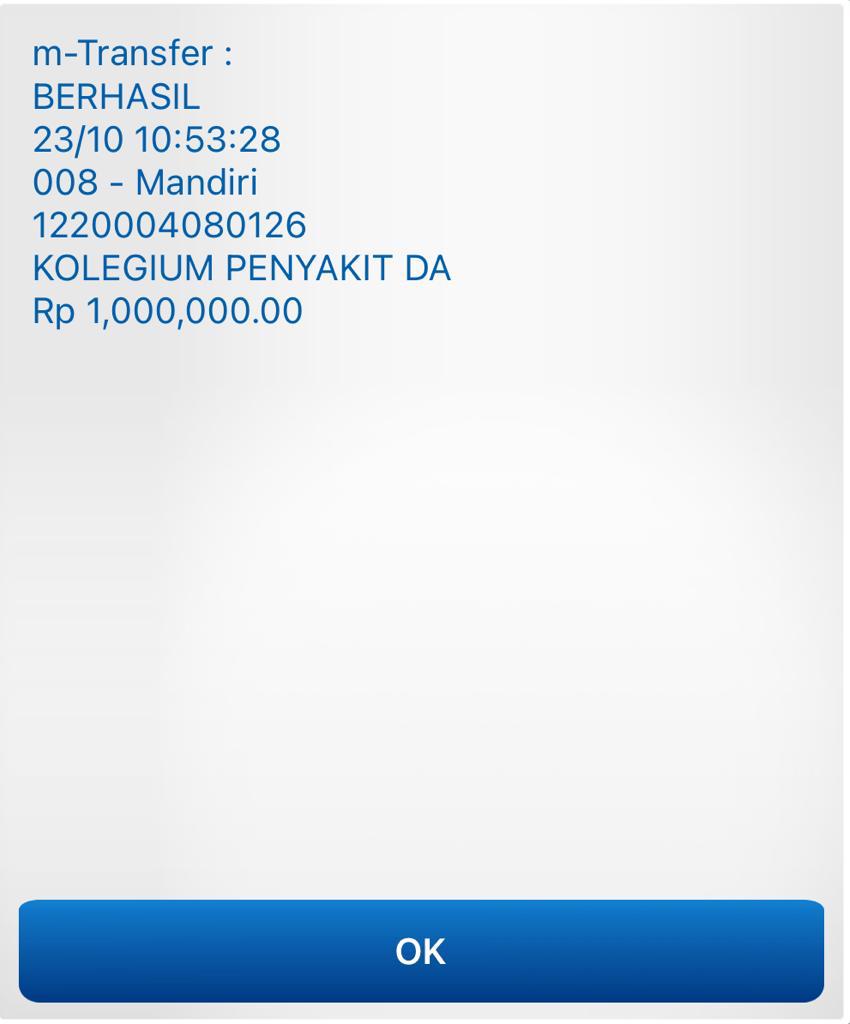Confirm the transfer receipt with OK
This screenshot has width=850, height=1024.
coord(421,951)
